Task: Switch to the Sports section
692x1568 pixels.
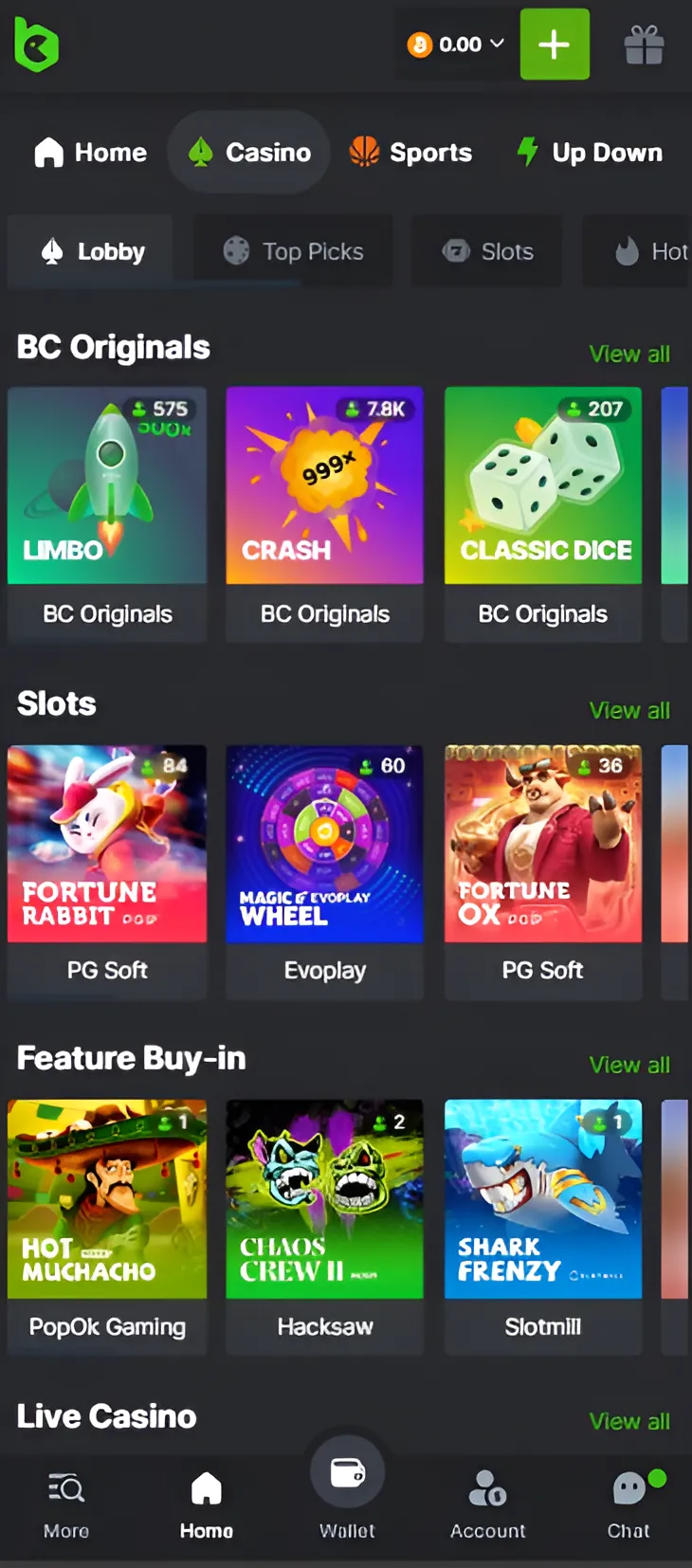Action: pos(410,153)
